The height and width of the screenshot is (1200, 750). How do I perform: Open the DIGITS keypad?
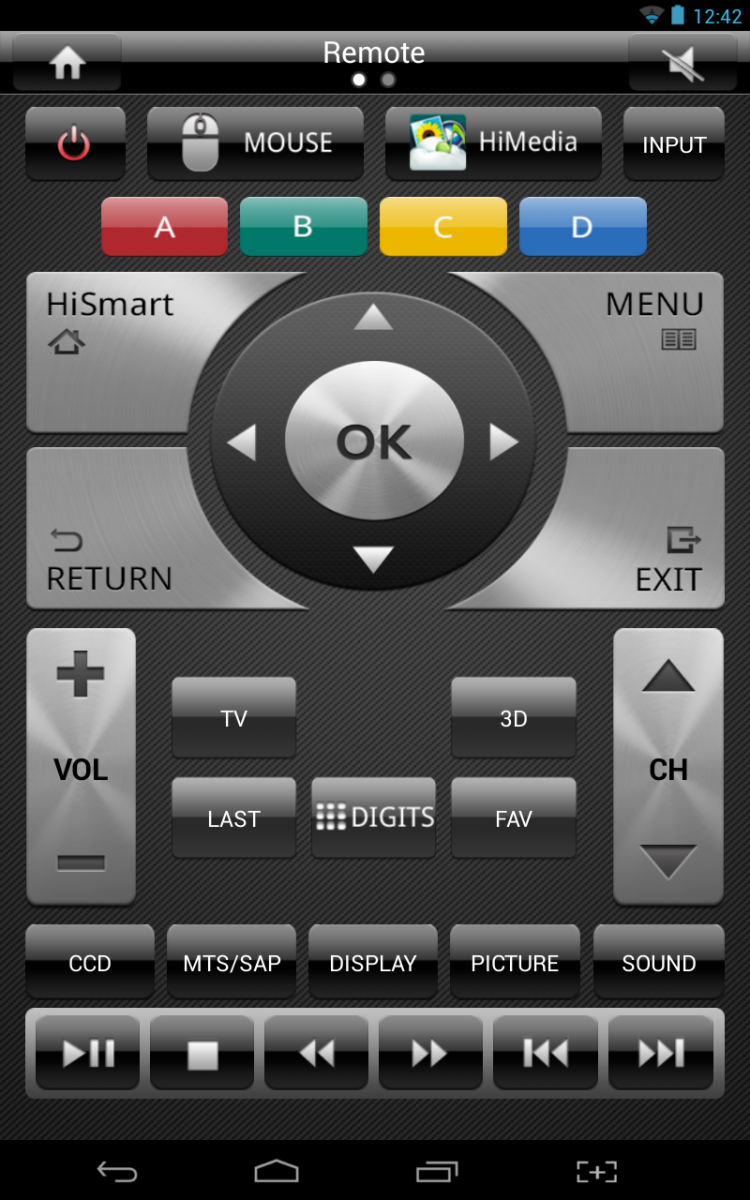click(x=374, y=818)
